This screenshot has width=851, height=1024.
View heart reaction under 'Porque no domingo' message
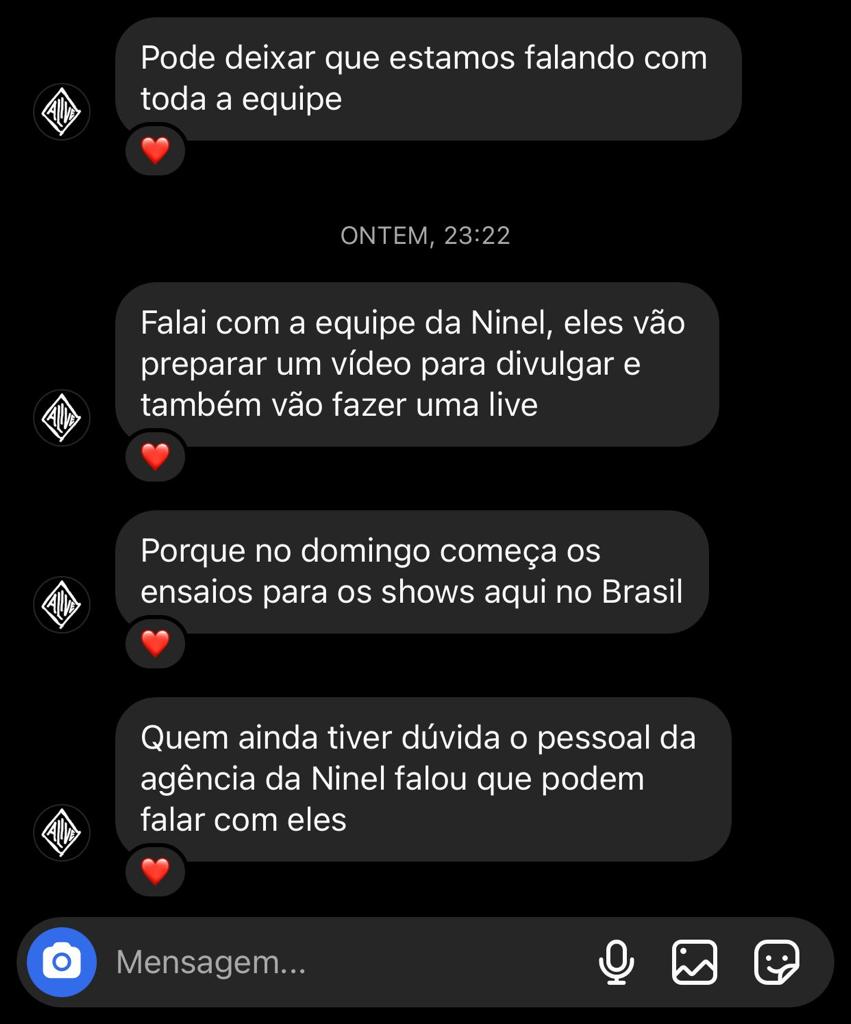pyautogui.click(x=155, y=643)
